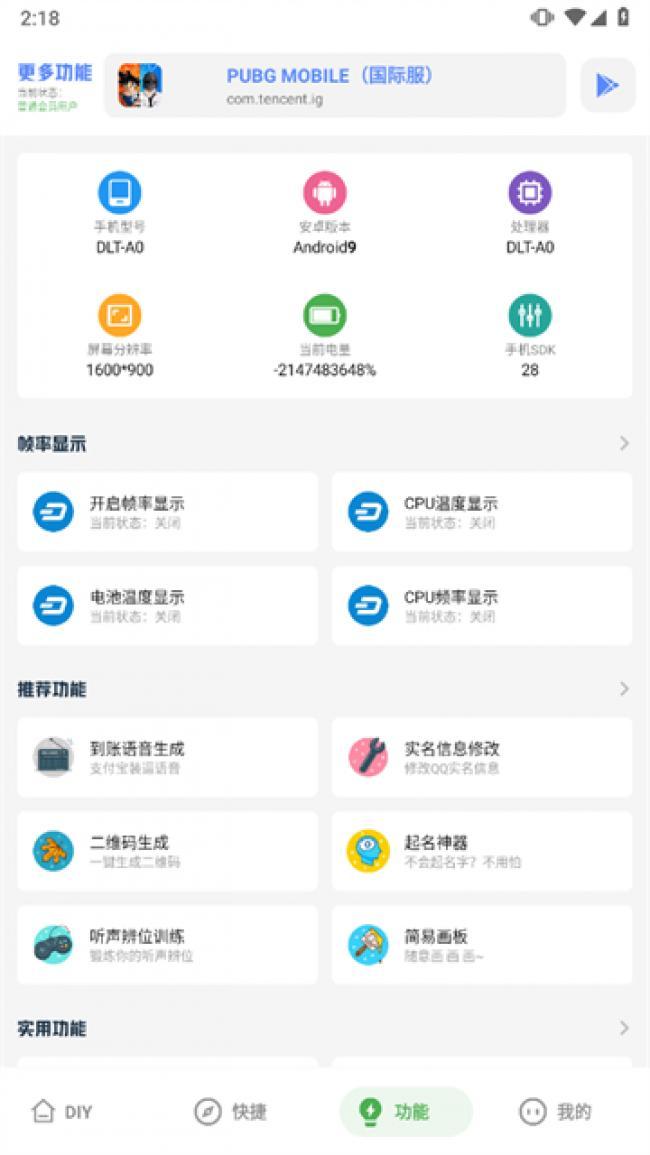Open 简易画板 drawing board
Screen dimensions: 650x1155
click(x=482, y=945)
